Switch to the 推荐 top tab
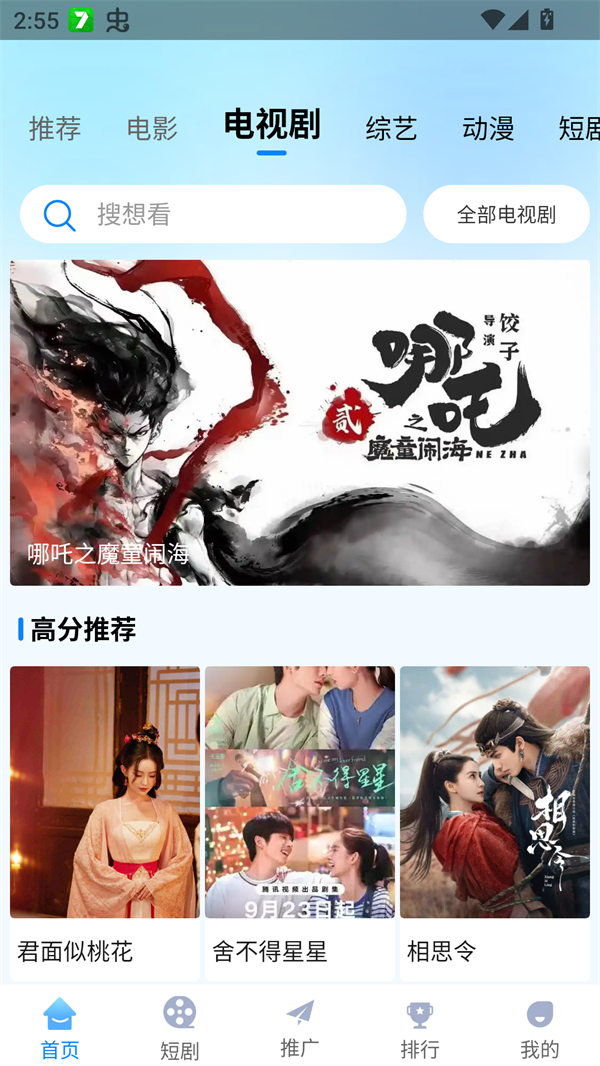This screenshot has height=1066, width=600. point(55,128)
